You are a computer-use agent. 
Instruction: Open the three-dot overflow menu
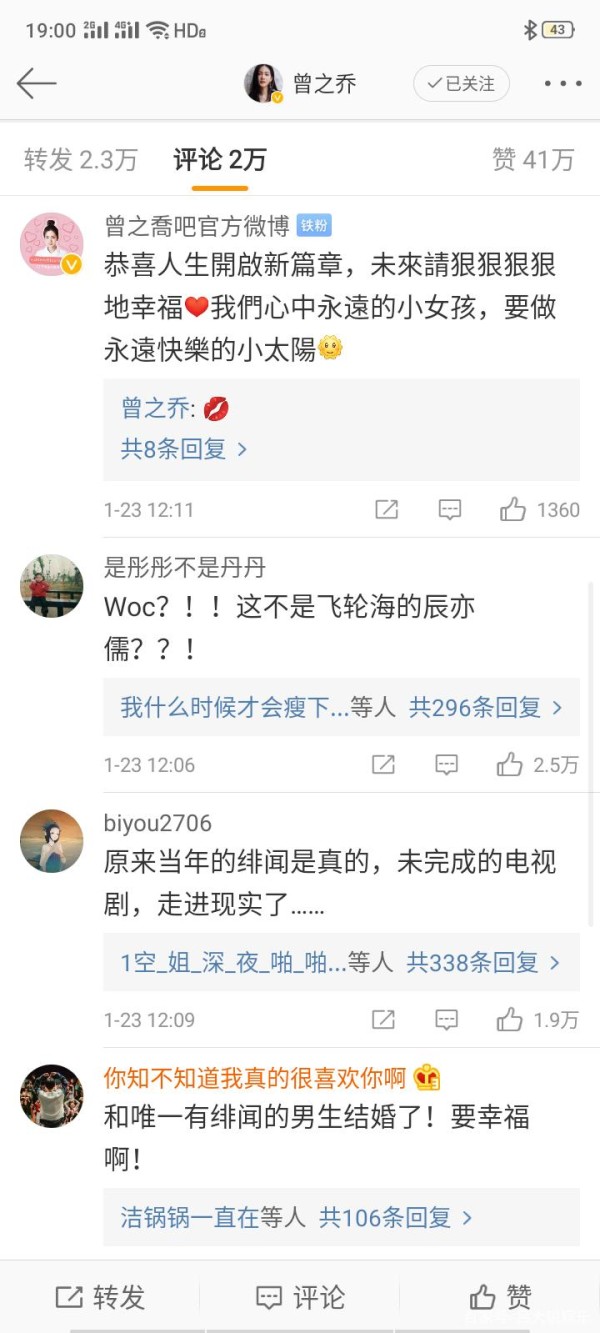click(562, 84)
